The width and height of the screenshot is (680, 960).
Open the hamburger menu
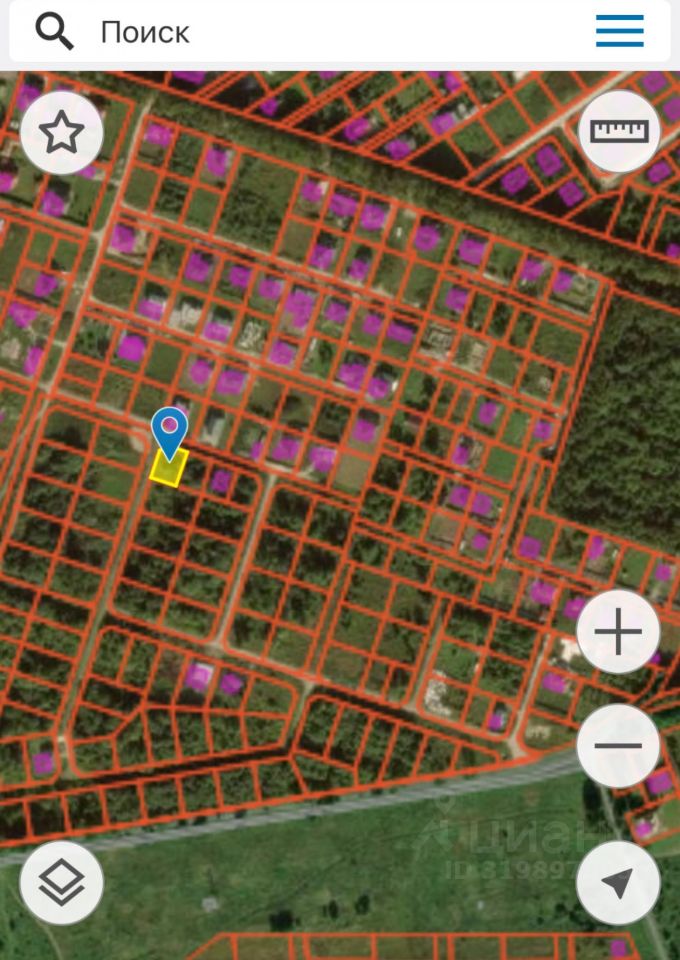pos(620,32)
